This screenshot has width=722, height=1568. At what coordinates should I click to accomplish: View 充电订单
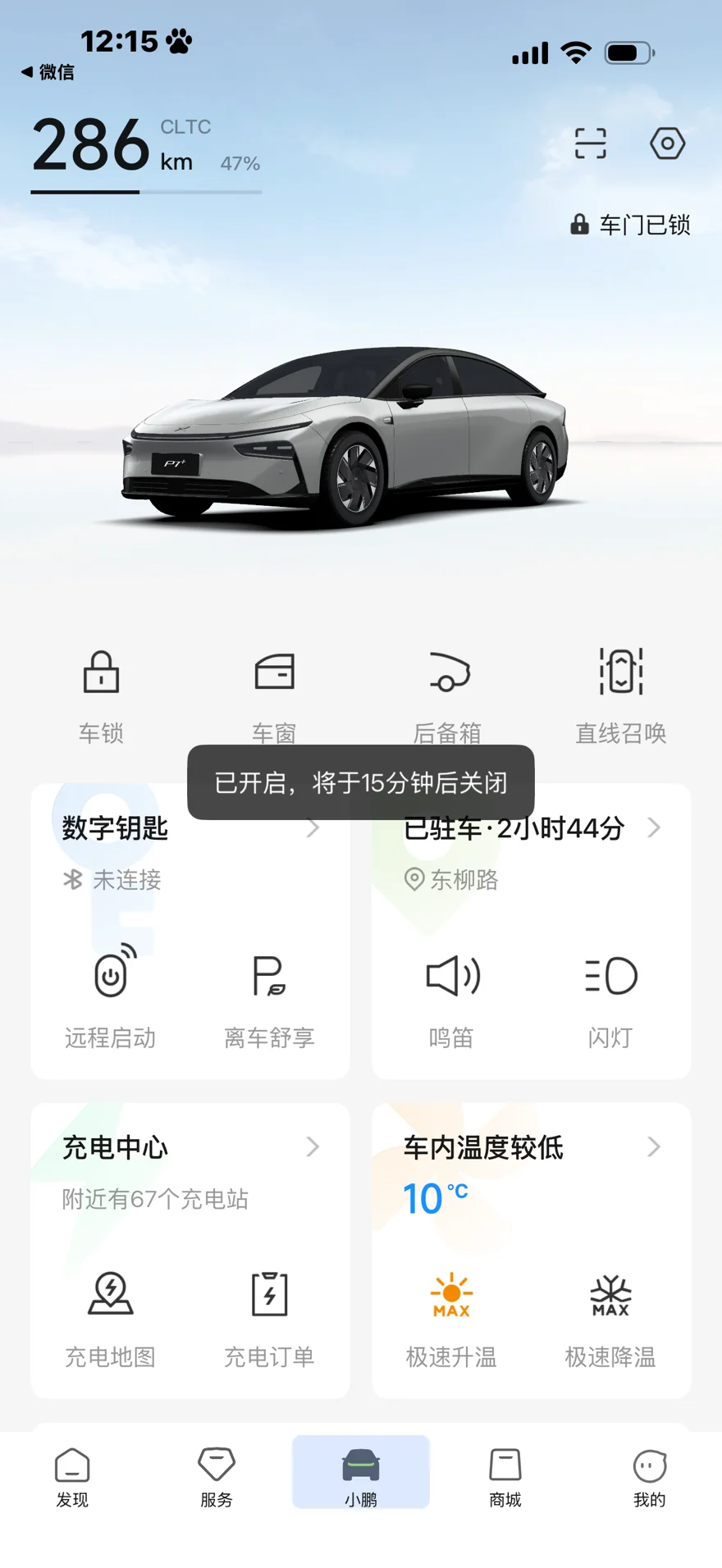(x=269, y=1314)
